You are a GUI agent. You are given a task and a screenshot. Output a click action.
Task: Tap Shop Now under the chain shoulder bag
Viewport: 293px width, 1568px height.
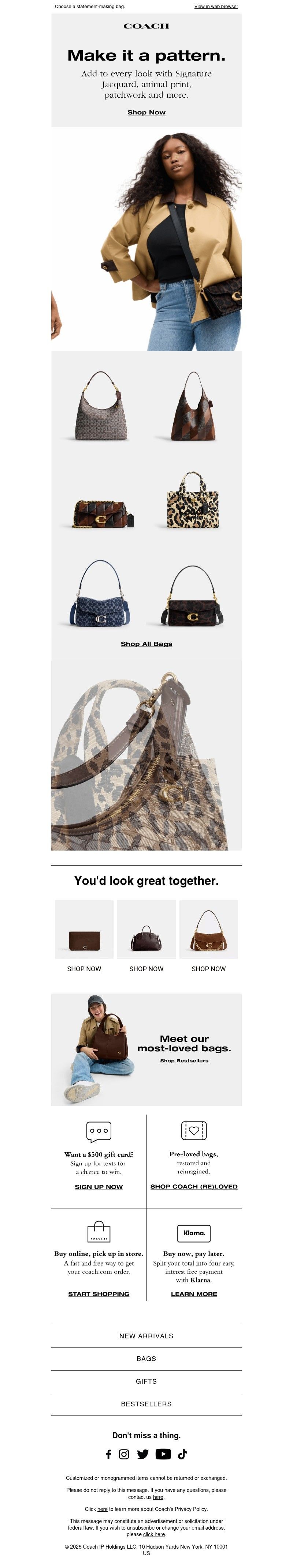[208, 969]
